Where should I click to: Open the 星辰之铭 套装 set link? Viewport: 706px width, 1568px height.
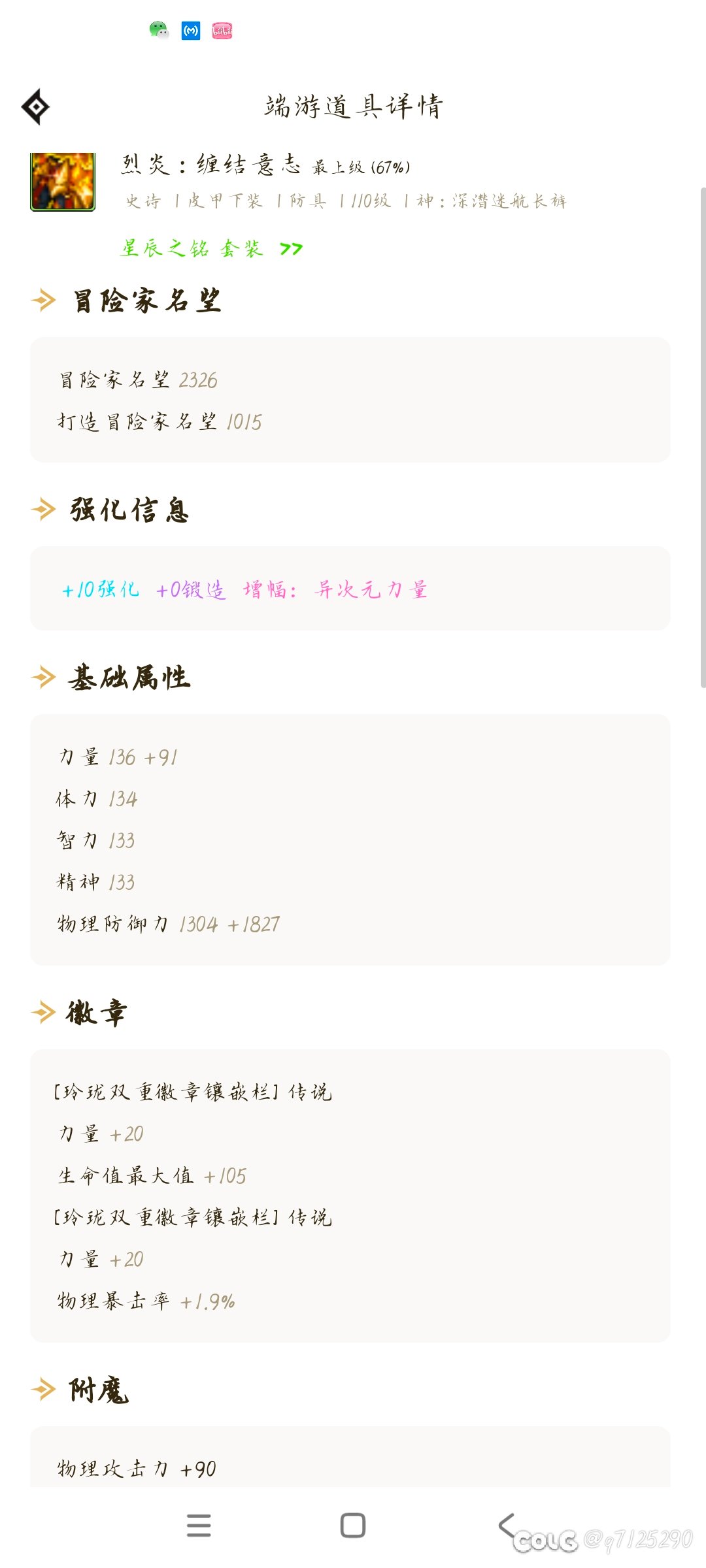point(212,248)
